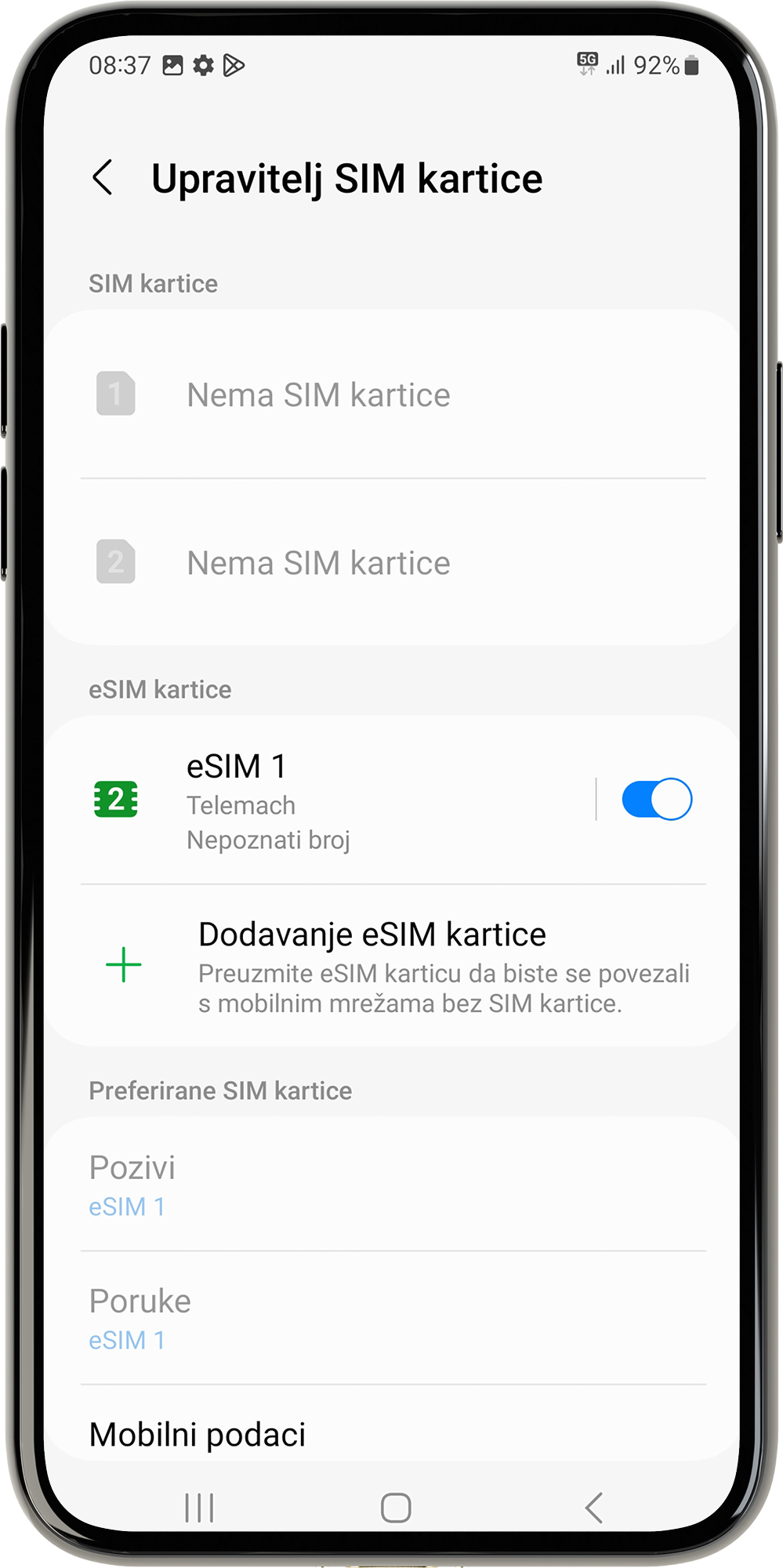Image resolution: width=783 pixels, height=1568 pixels.
Task: Open eSIM 1 Telemach settings
Action: coord(314,800)
